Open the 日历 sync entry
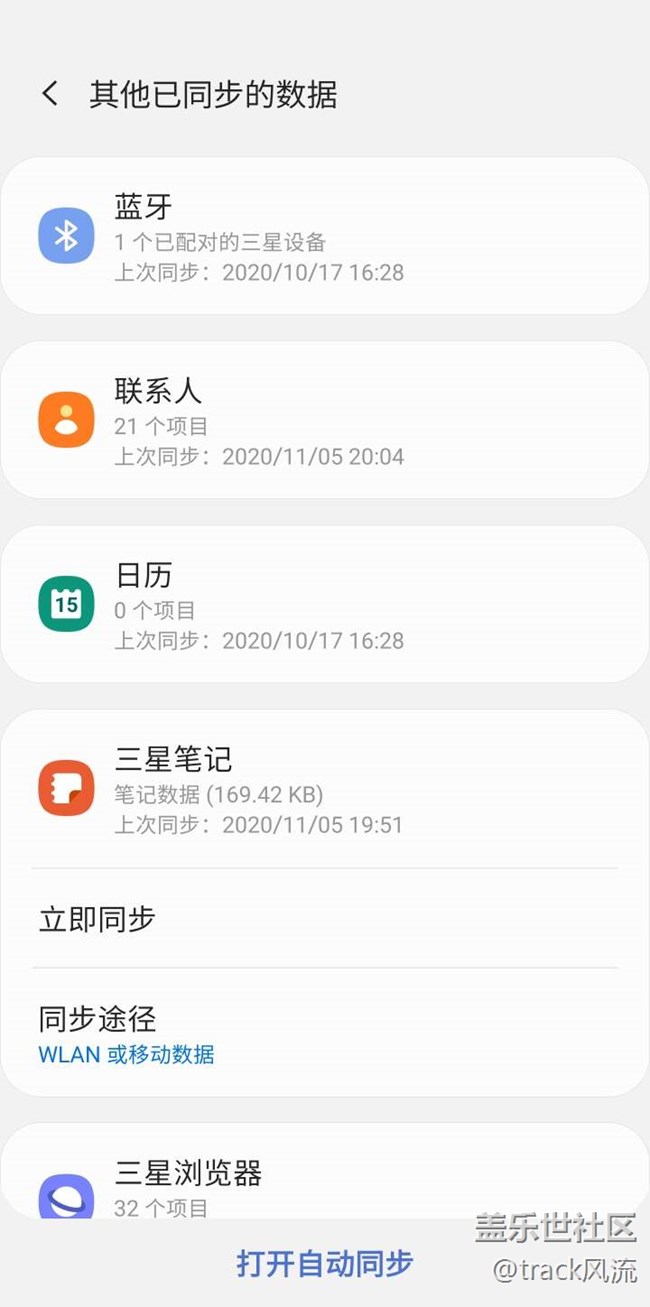 pyautogui.click(x=324, y=604)
